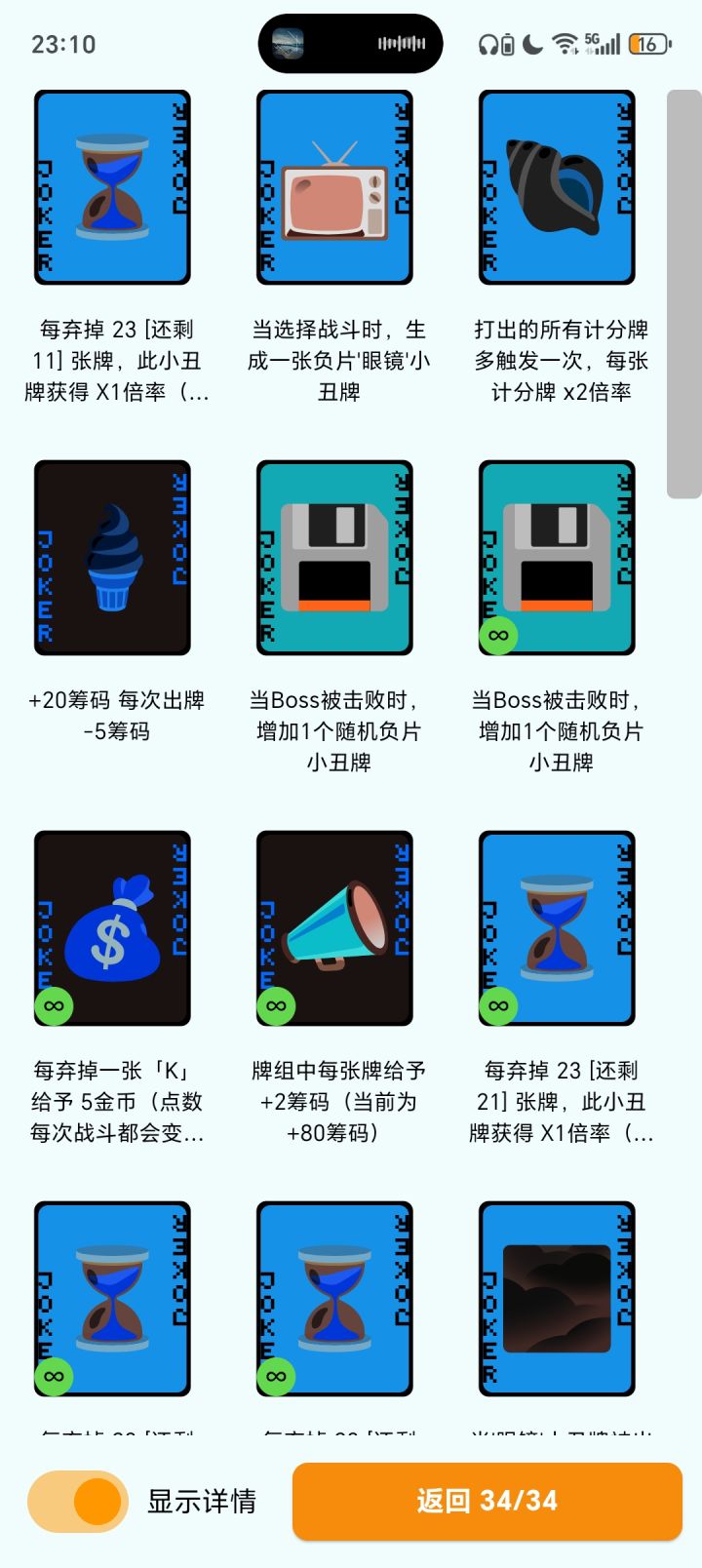Screen dimensions: 702x1568
Task: Tap the 返回 34/34 button
Action: pyautogui.click(x=485, y=1502)
